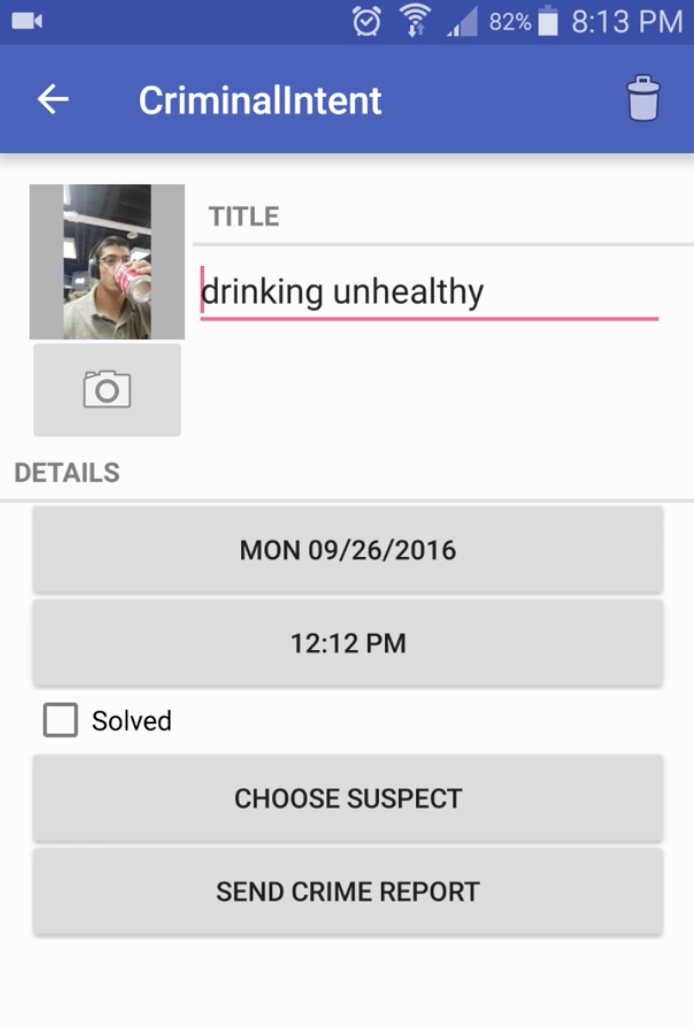Viewport: 694px width, 1030px height.
Task: Delete this crime with the trash icon
Action: [x=643, y=99]
